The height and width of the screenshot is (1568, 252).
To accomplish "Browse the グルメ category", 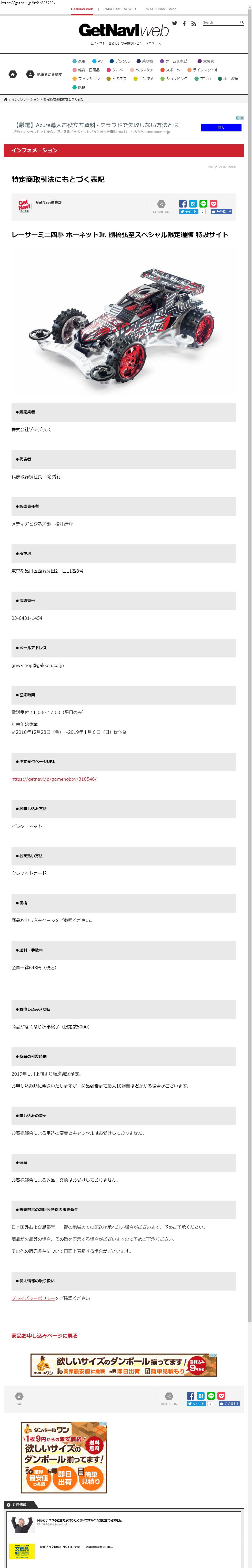I will tap(115, 70).
